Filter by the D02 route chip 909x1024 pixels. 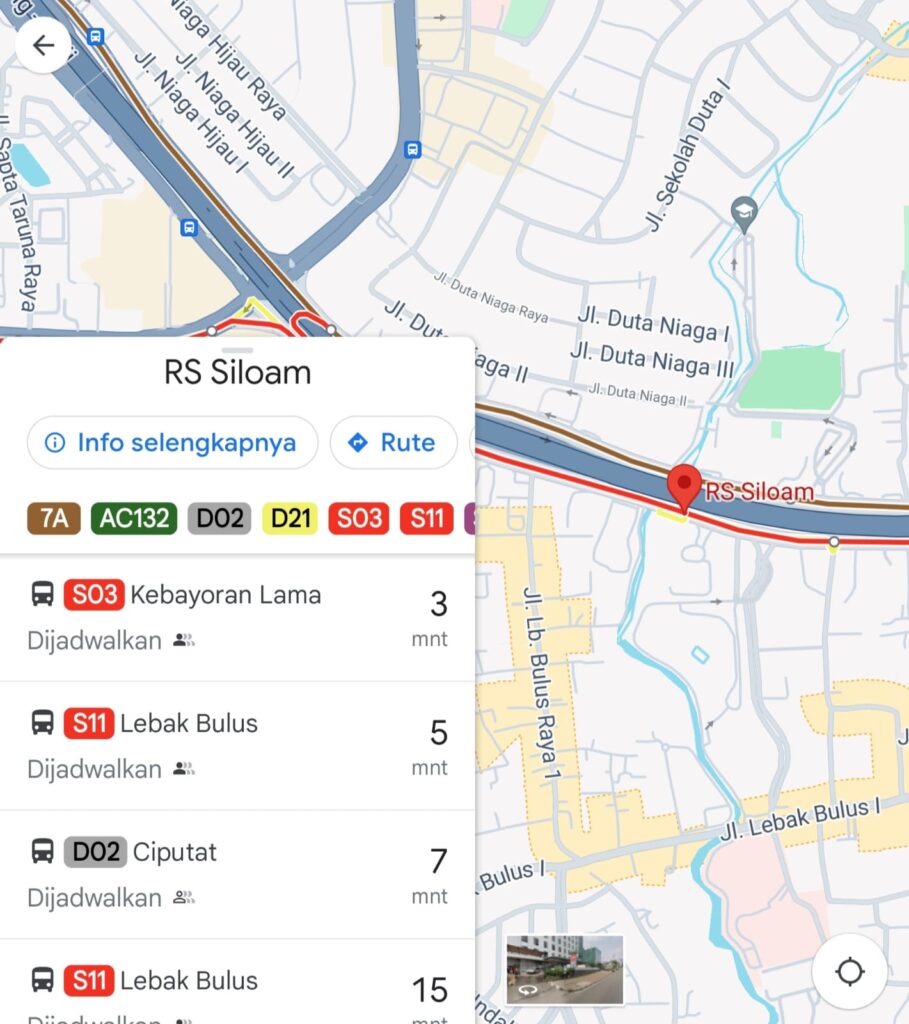click(x=220, y=518)
